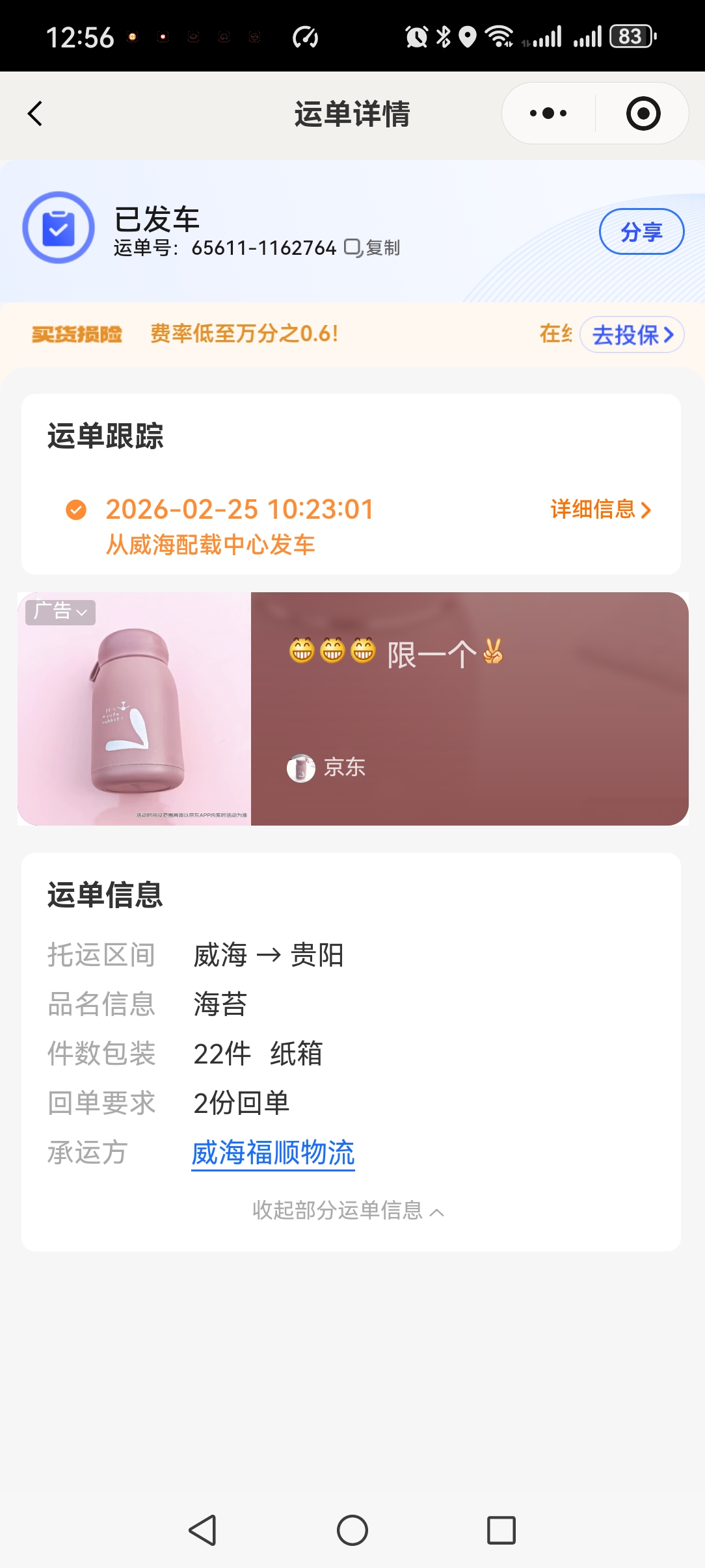Collapse details with 收起部分运单信息

tap(349, 1210)
